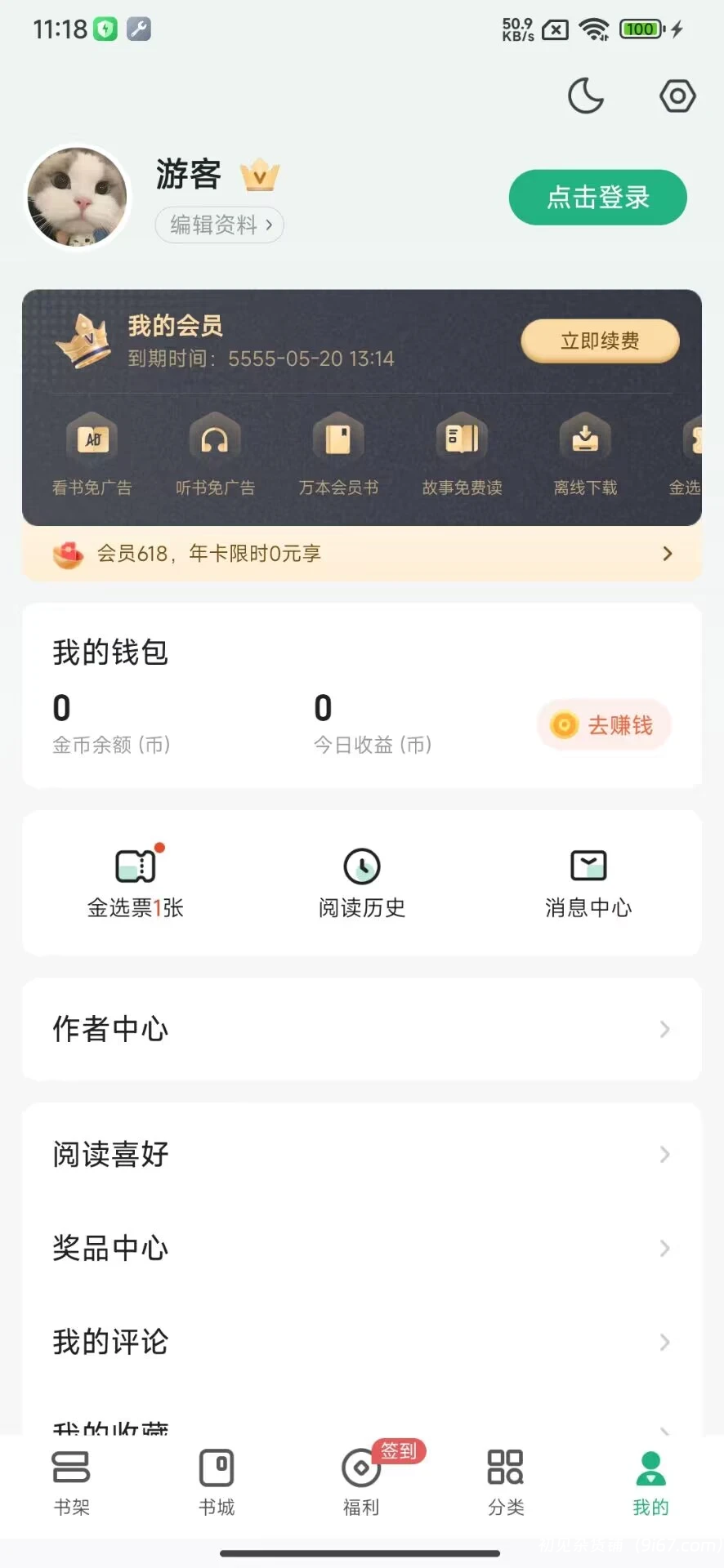The height and width of the screenshot is (1568, 724).
Task: Open the 听书免广告 feature icon
Action: coord(215,453)
